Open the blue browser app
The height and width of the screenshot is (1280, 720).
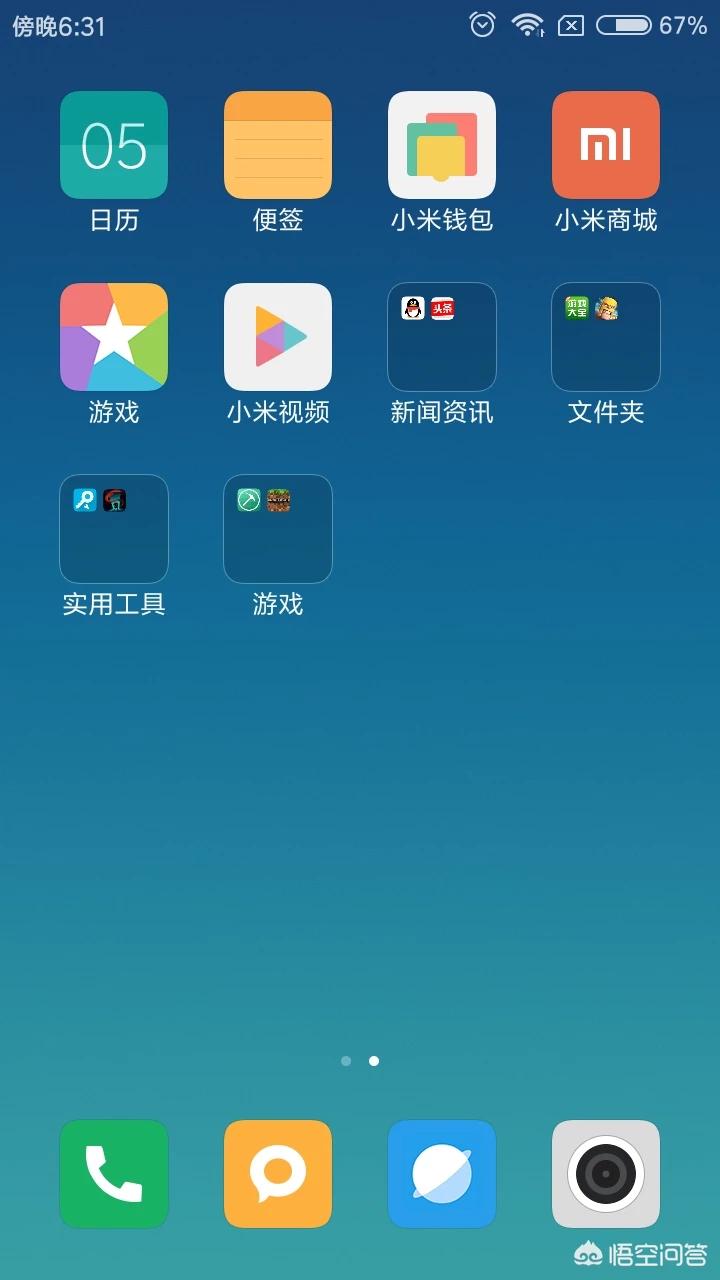click(442, 1173)
